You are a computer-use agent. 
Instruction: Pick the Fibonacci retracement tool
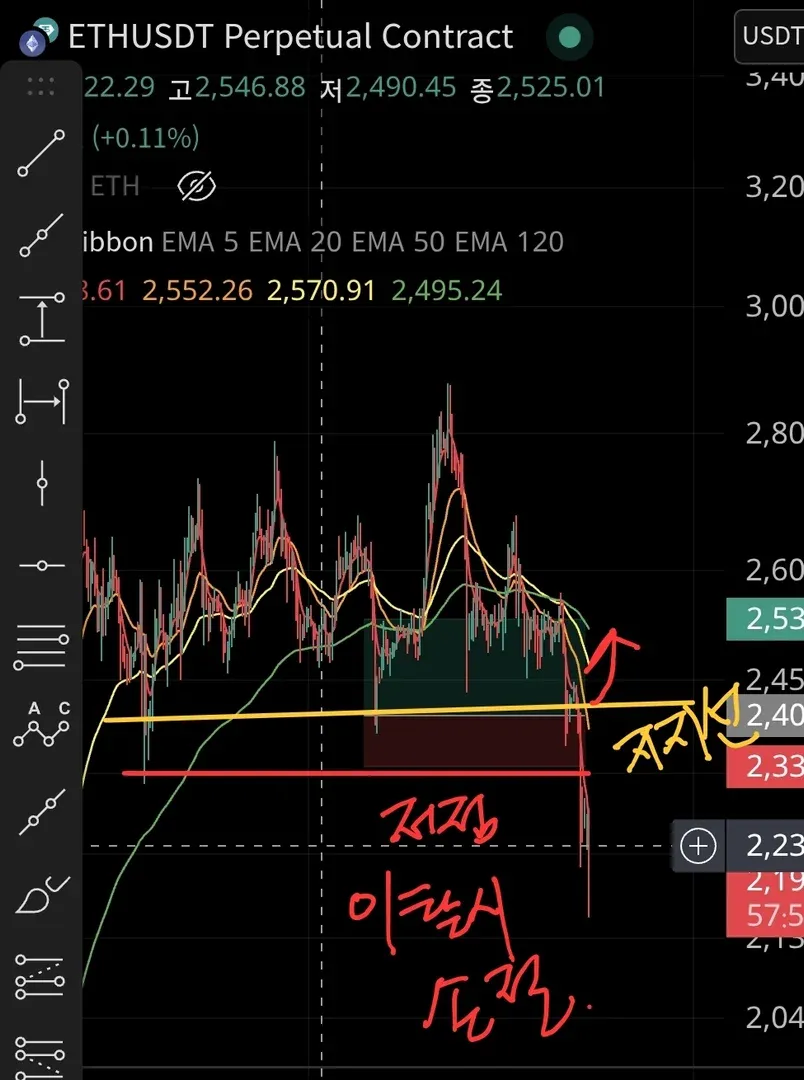(x=42, y=647)
